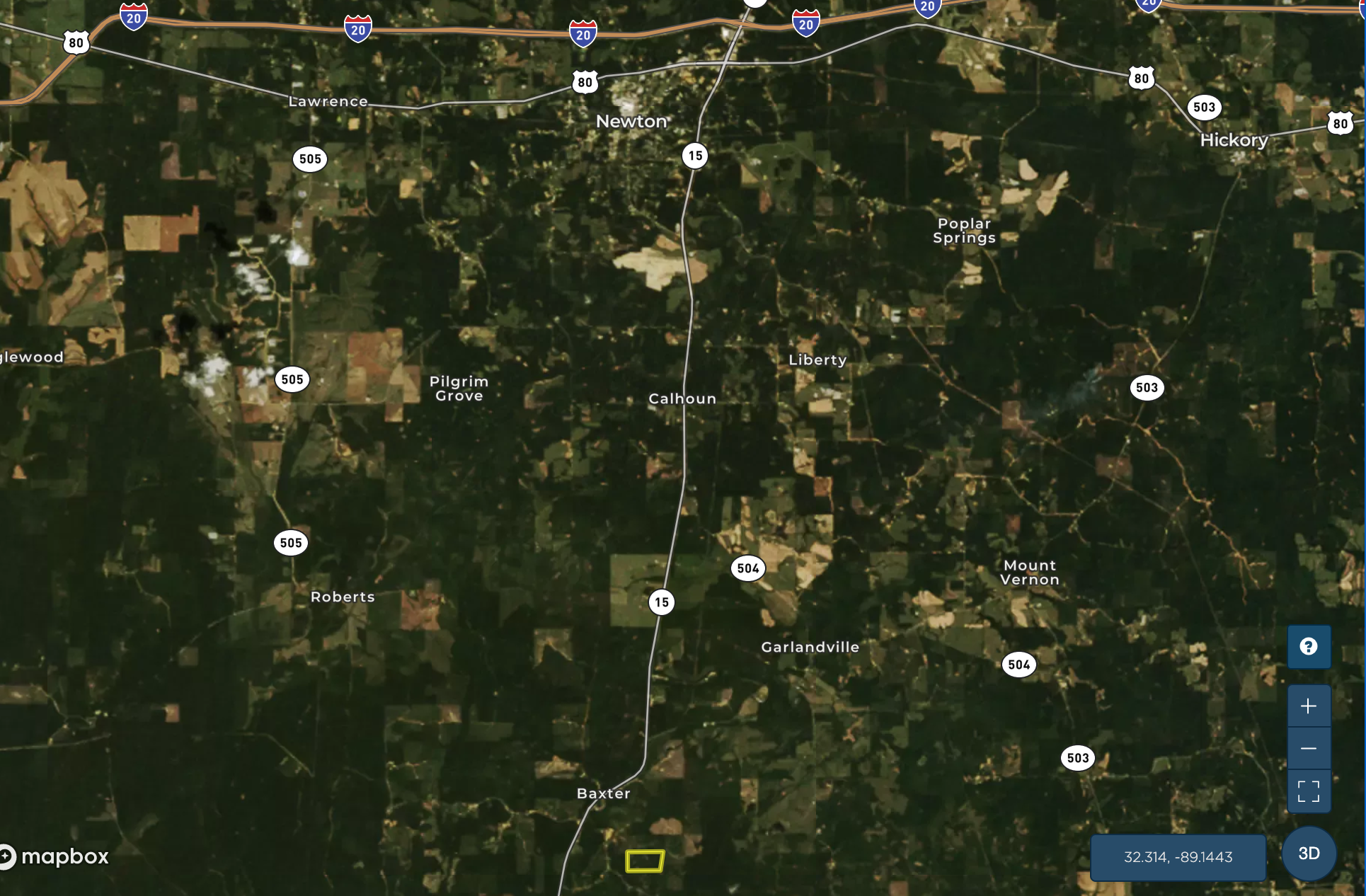Select the yellow outlined parcel on the map

tap(645, 861)
